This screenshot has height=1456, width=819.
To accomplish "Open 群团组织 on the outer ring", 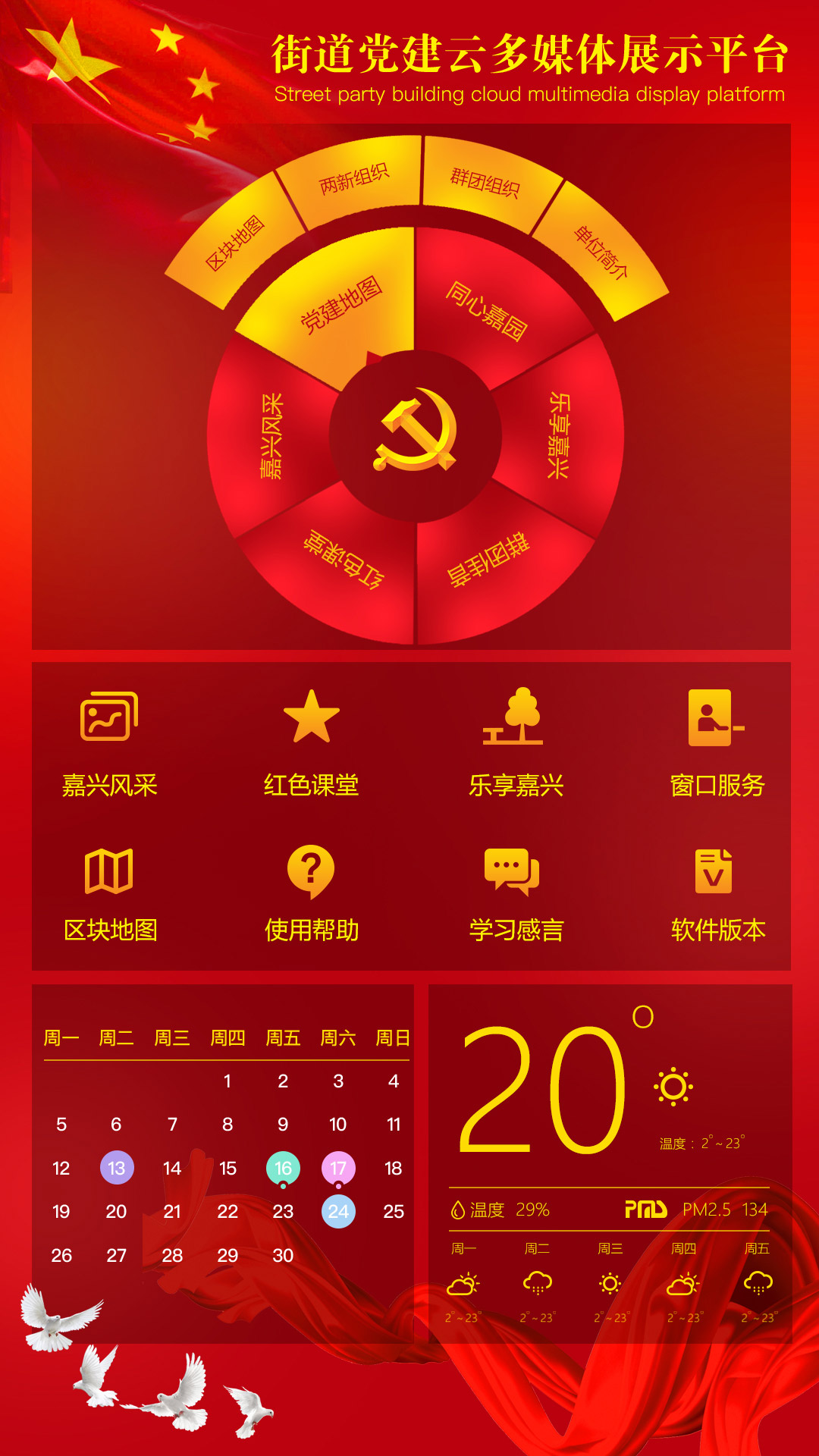I will pyautogui.click(x=485, y=181).
